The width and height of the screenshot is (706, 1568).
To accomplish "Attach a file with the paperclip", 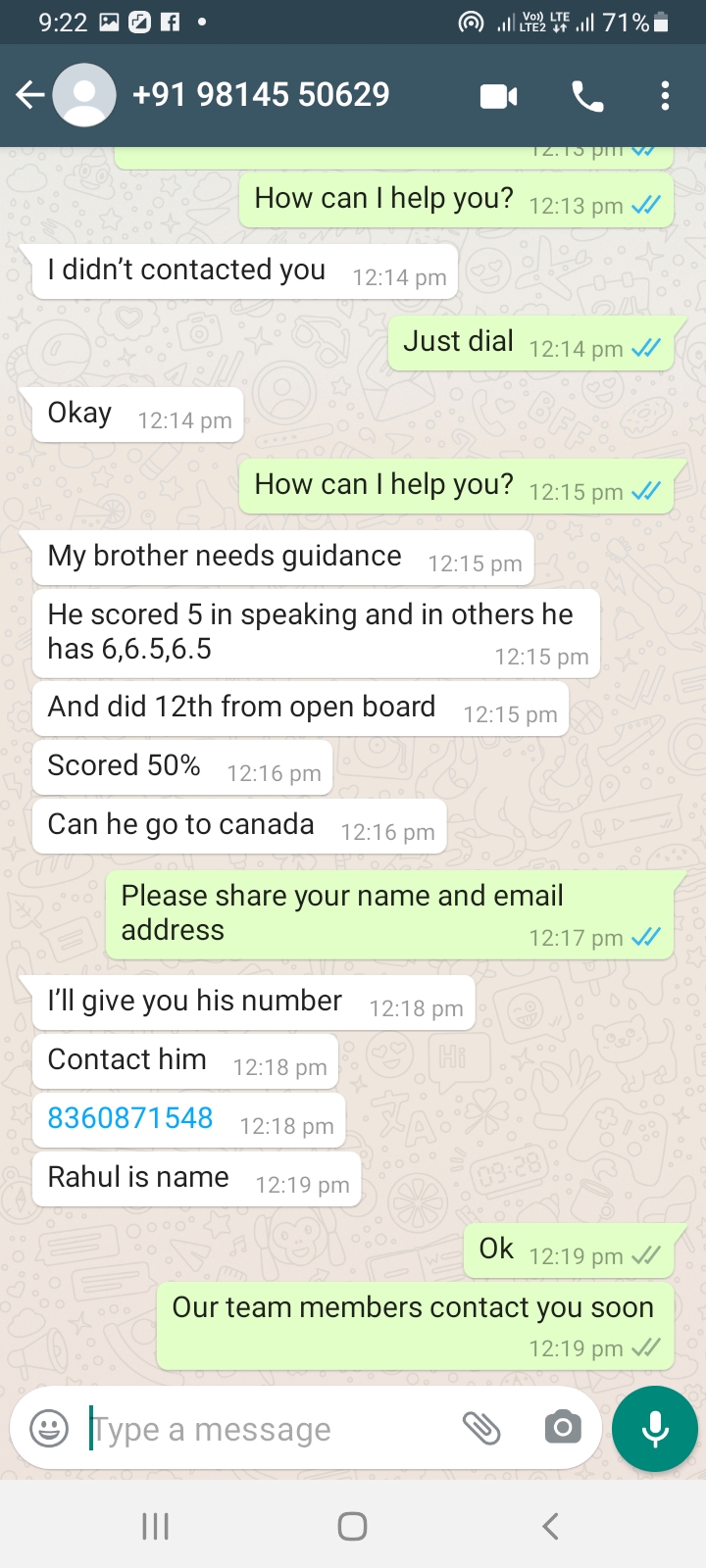I will coord(481,1428).
